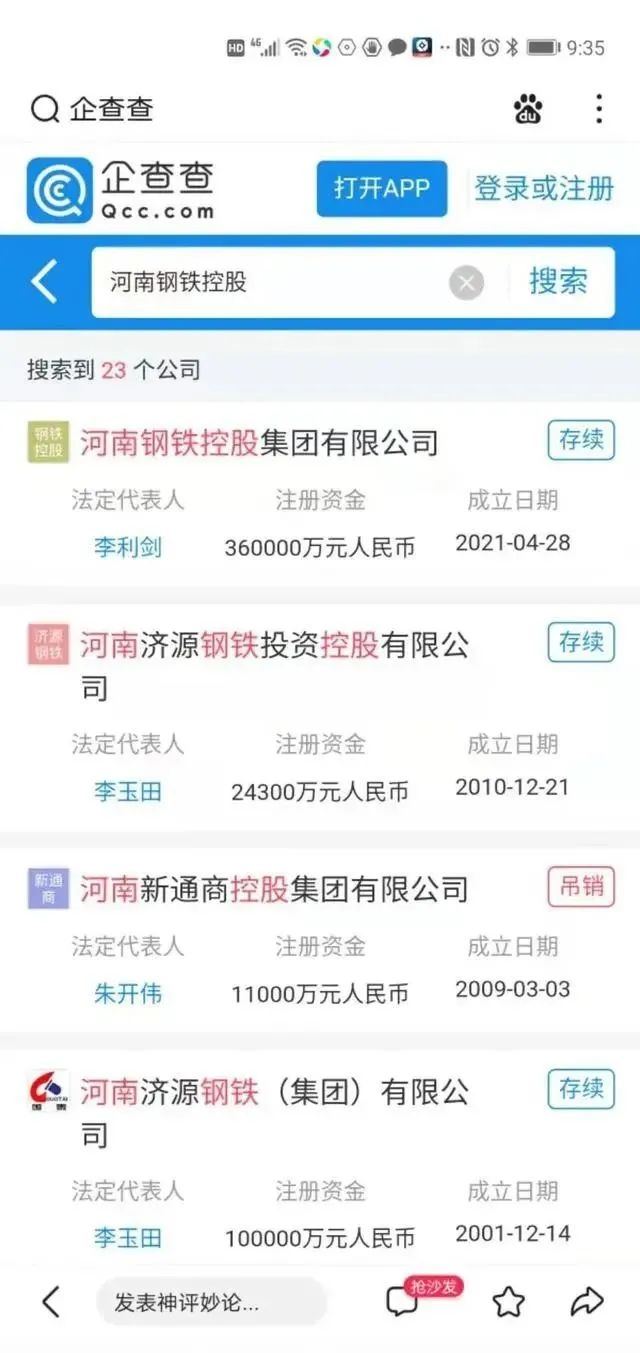The width and height of the screenshot is (640, 1353).
Task: Go back with bottom bar arrow
Action: coord(51,1301)
